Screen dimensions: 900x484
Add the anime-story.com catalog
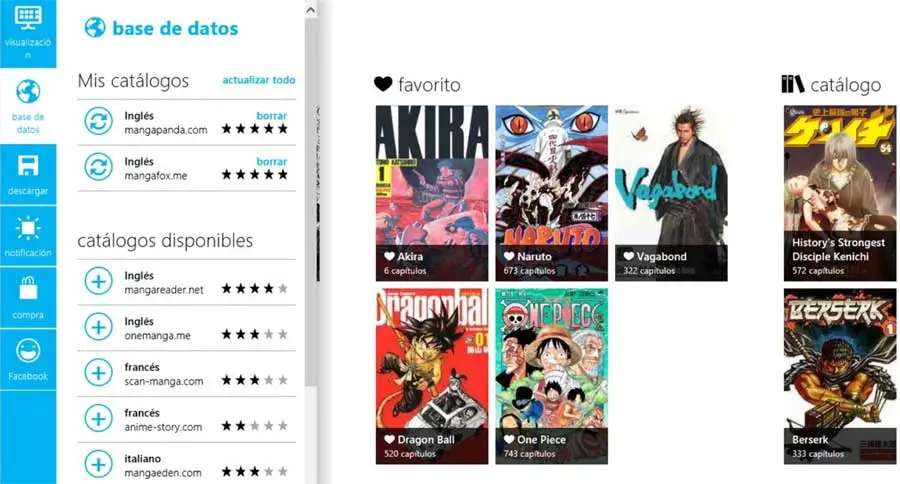pos(99,418)
